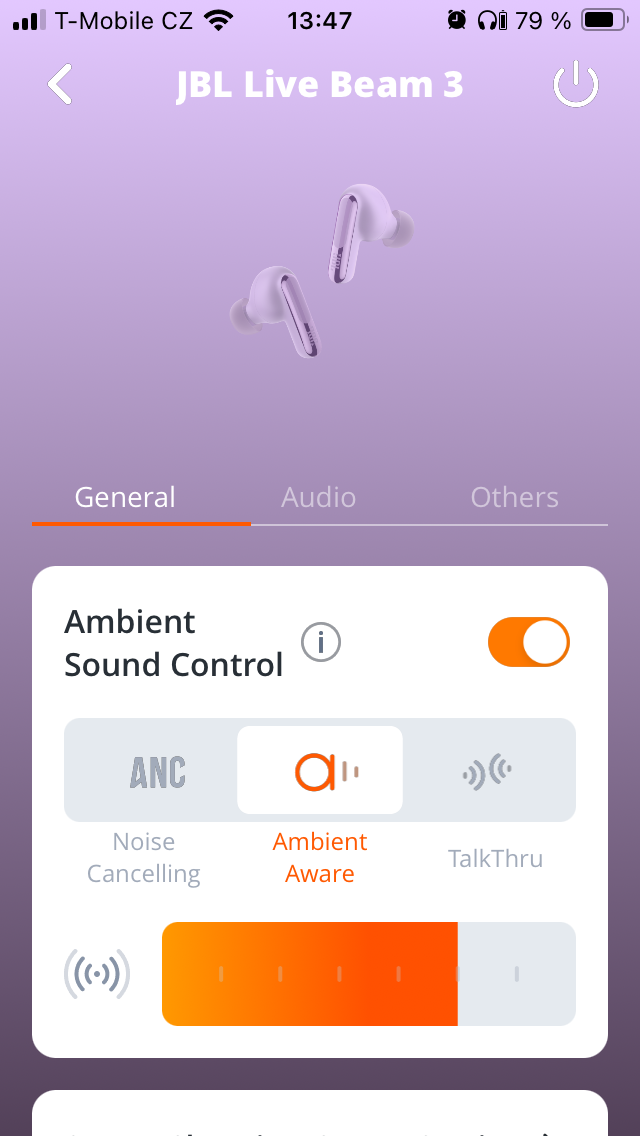Switch to TalkThru mode

489,771
